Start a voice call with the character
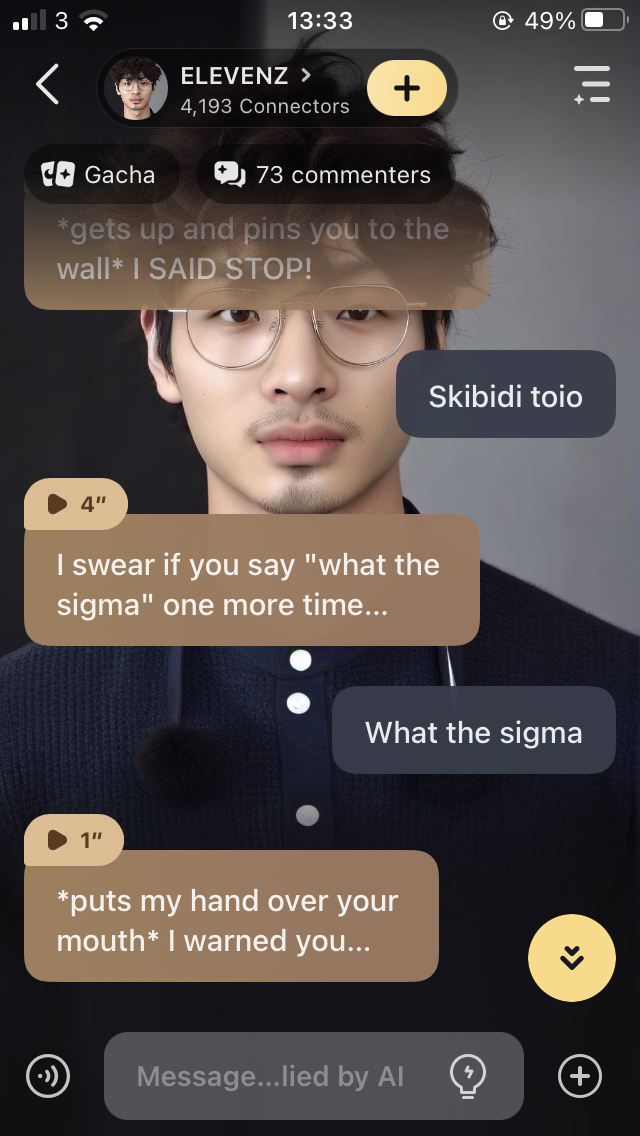 click(47, 1076)
